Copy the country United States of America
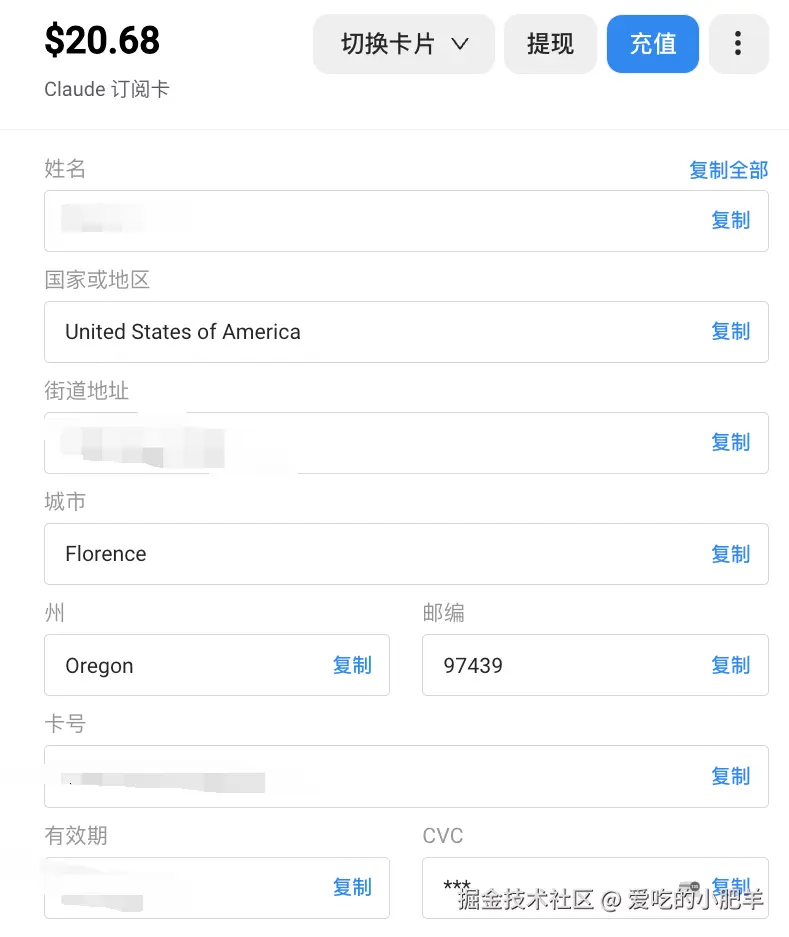789x937 pixels. point(730,332)
